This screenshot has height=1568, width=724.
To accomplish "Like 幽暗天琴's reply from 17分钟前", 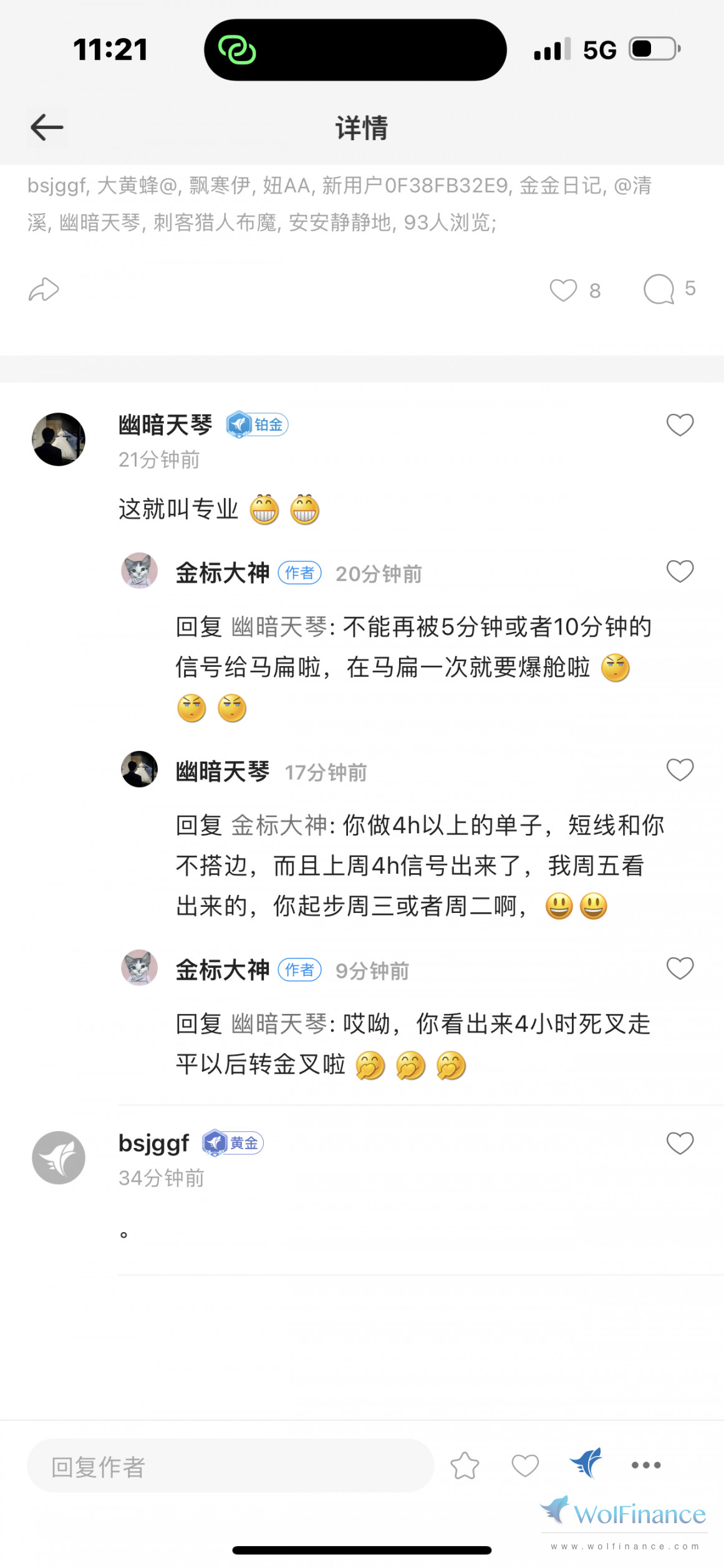I will 680,770.
